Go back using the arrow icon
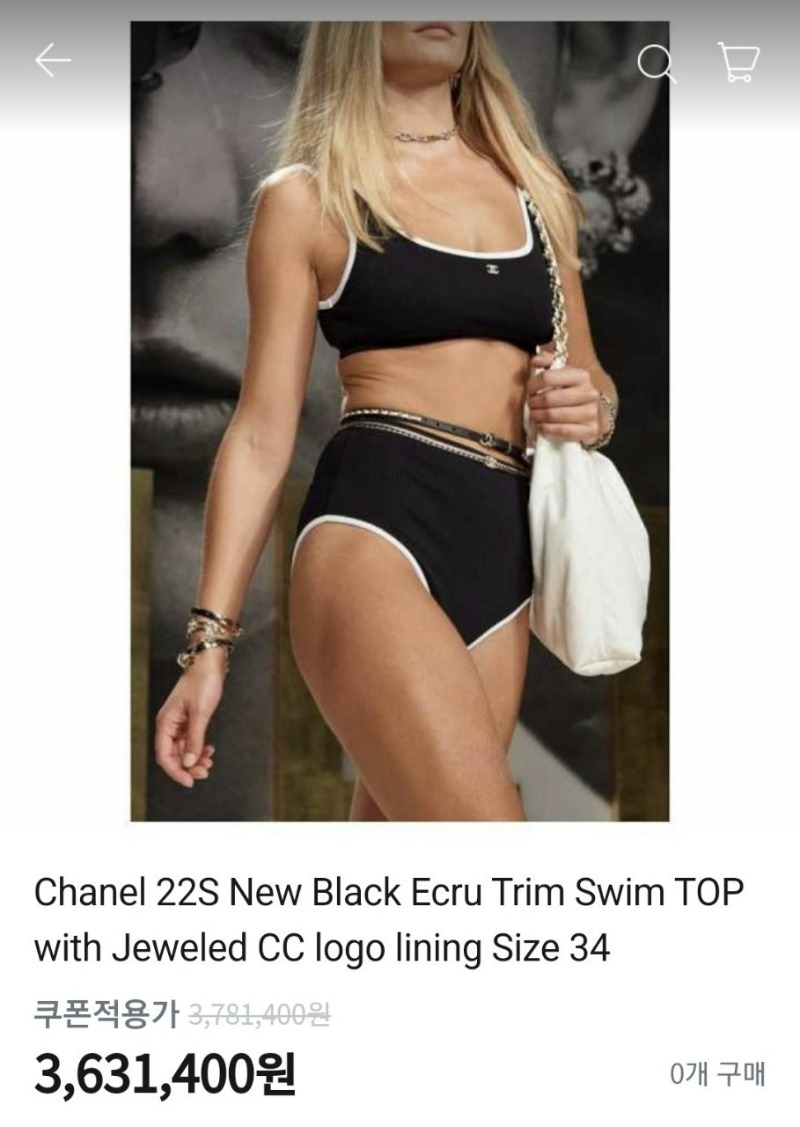The width and height of the screenshot is (800, 1127). 53,61
